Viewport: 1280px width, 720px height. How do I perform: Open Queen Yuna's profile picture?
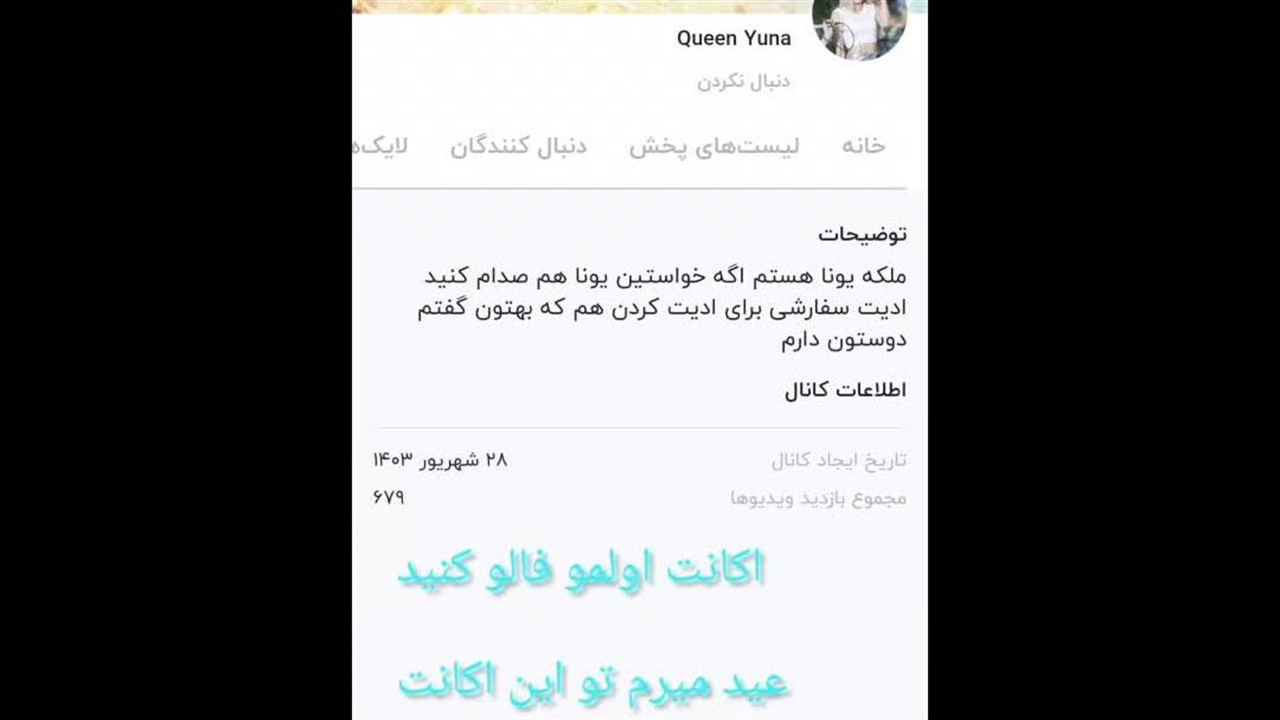[859, 25]
